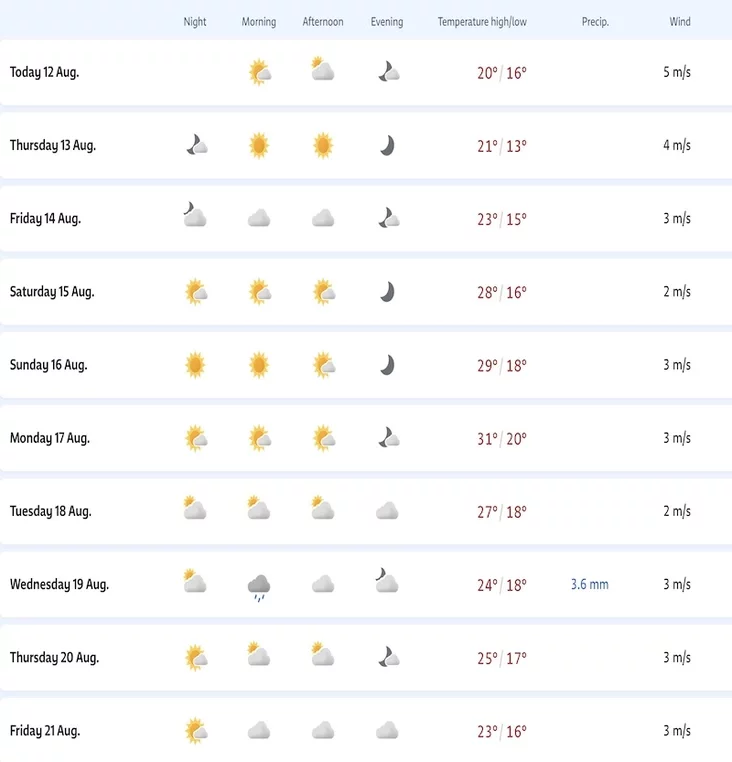
Task: Open Thursday 13 Aug. hourly details
Action: (366, 145)
